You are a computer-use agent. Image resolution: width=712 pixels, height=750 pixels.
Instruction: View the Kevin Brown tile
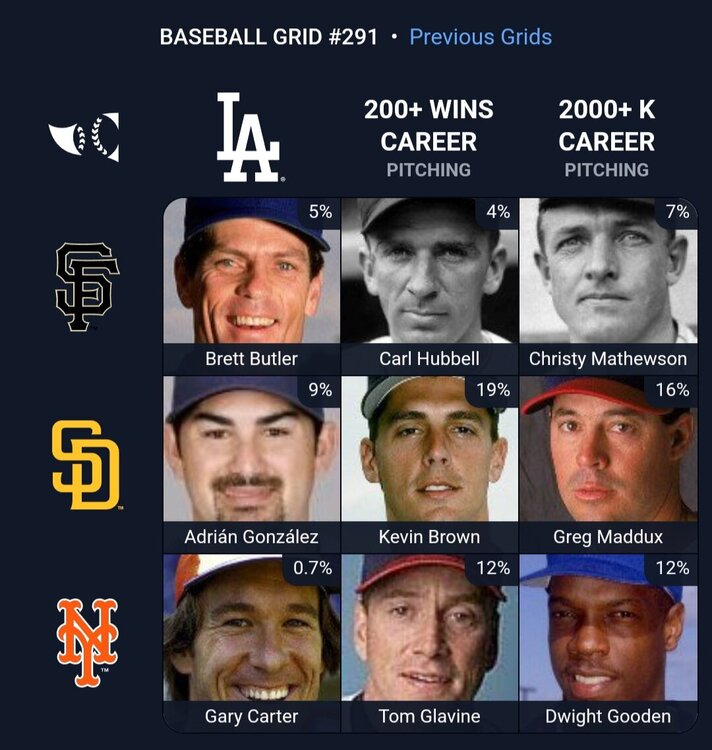tap(429, 464)
